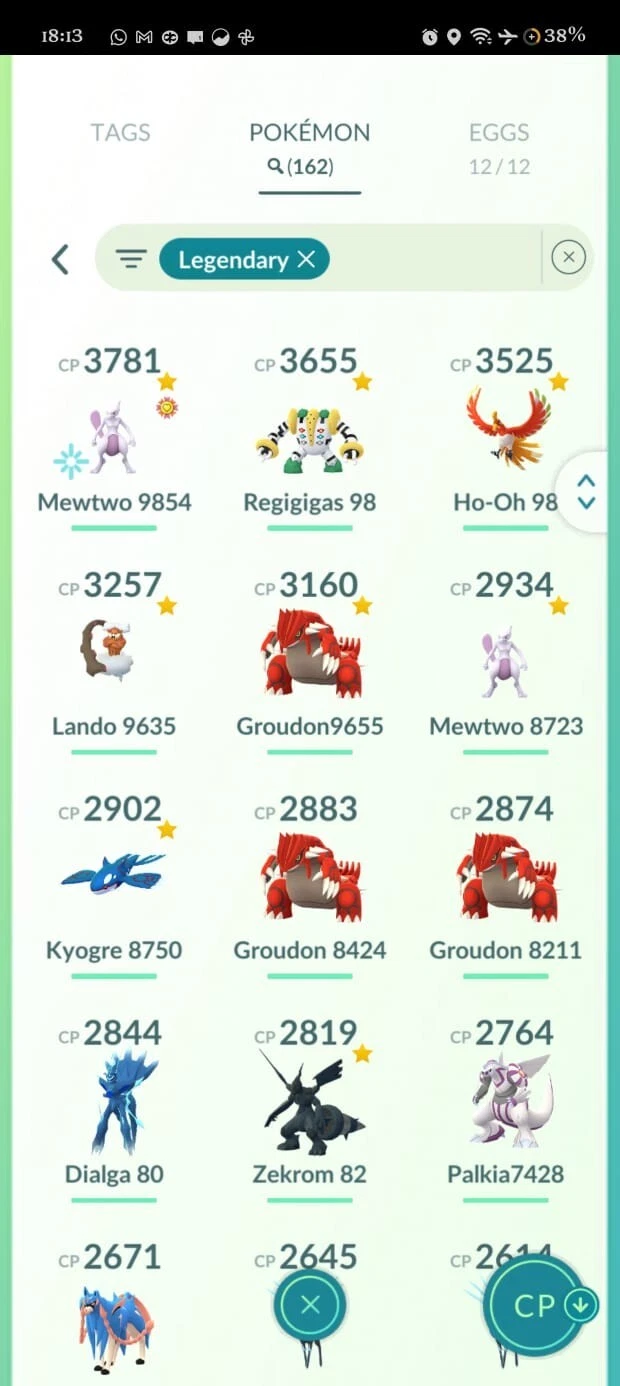This screenshot has width=620, height=1386.
Task: Open the search filter options icon
Action: tap(130, 260)
